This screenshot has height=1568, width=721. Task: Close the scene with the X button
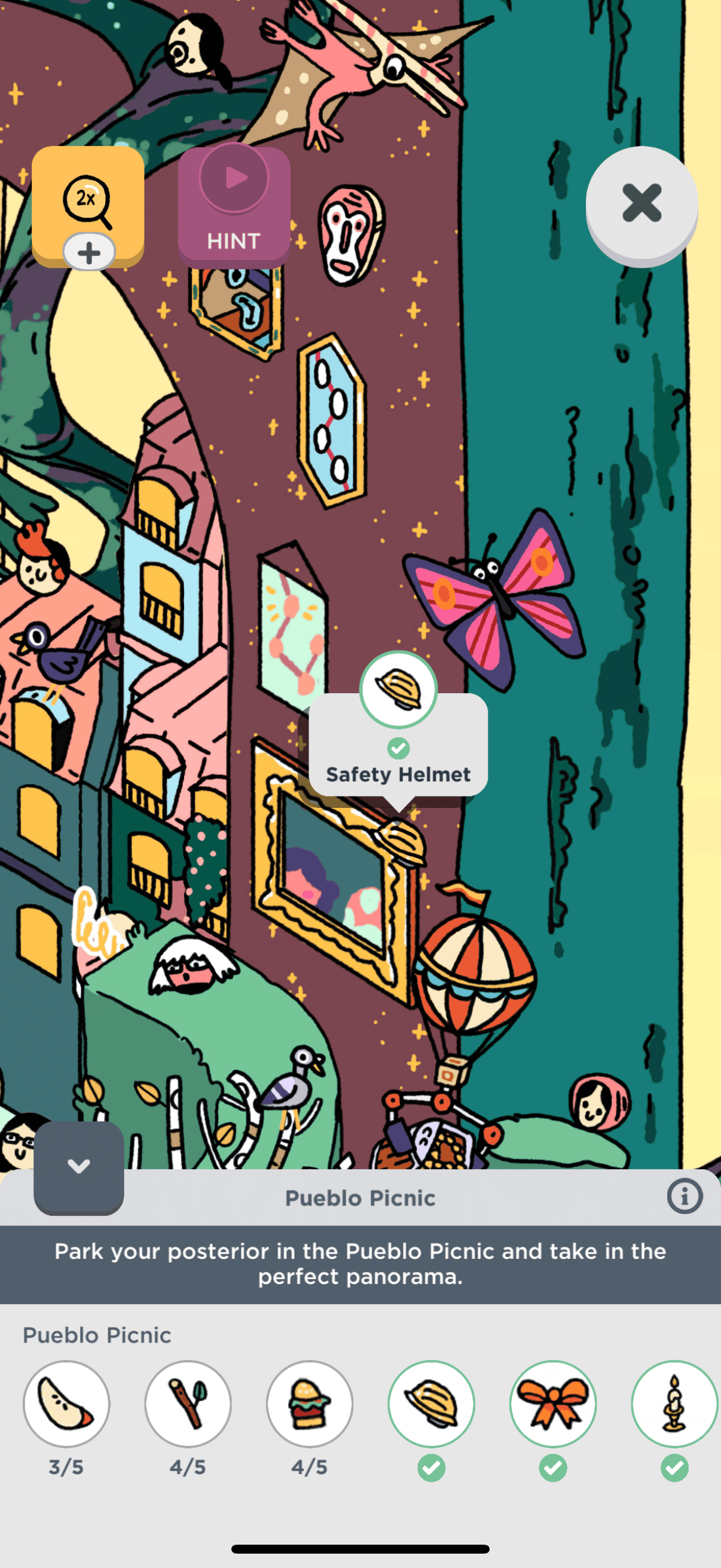[x=641, y=203]
